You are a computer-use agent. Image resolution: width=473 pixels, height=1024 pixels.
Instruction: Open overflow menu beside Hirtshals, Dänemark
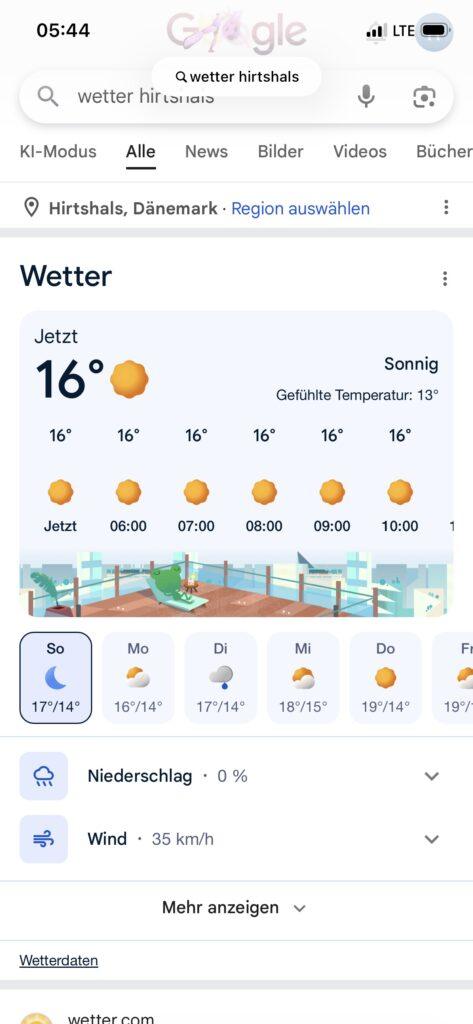(446, 208)
